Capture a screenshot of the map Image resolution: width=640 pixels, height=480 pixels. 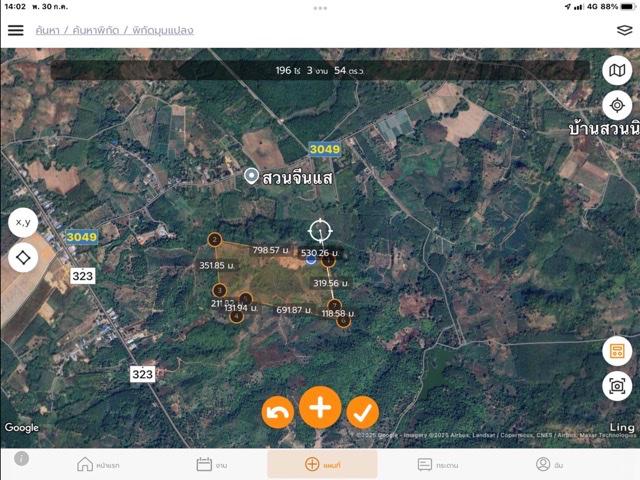(617, 386)
